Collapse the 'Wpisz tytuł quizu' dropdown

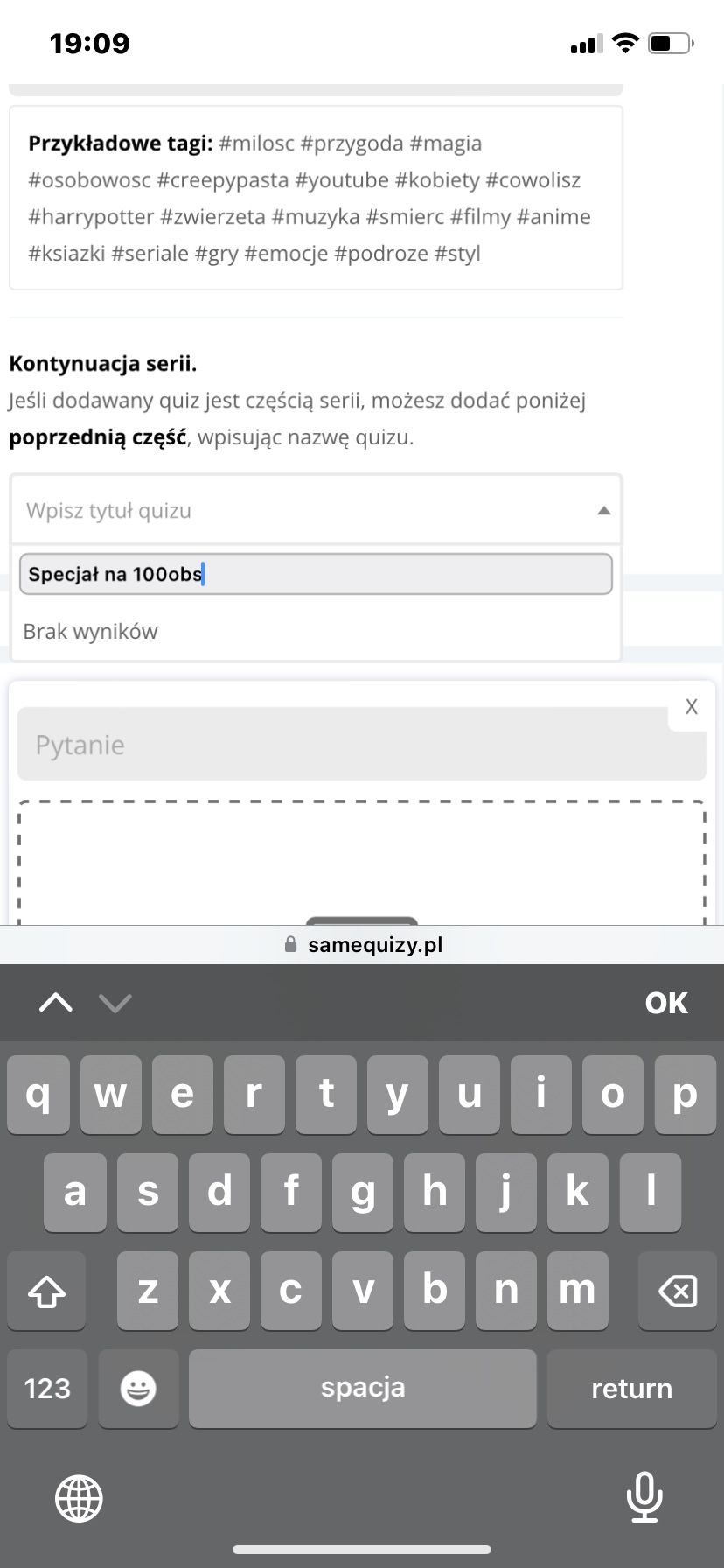pyautogui.click(x=602, y=510)
